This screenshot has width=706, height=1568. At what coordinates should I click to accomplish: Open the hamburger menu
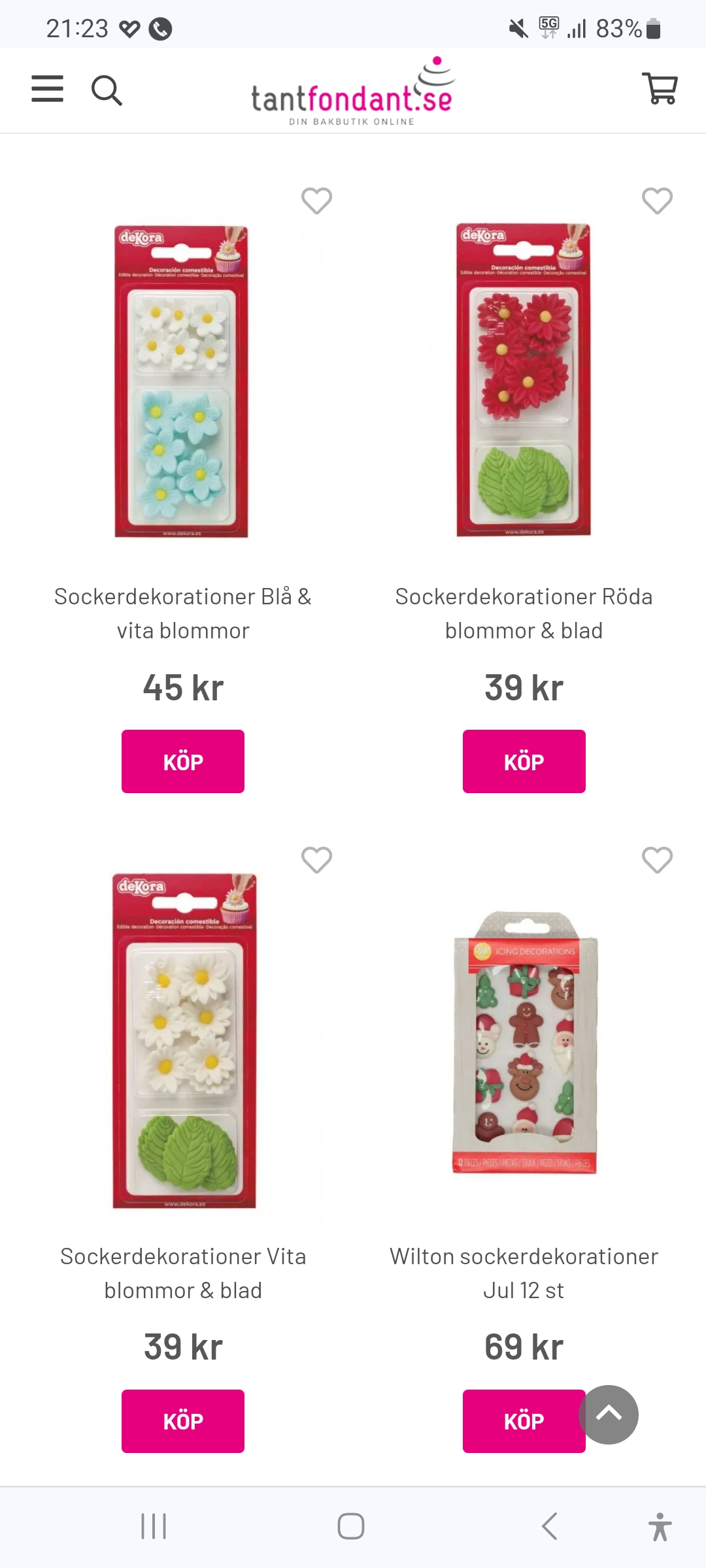[48, 89]
